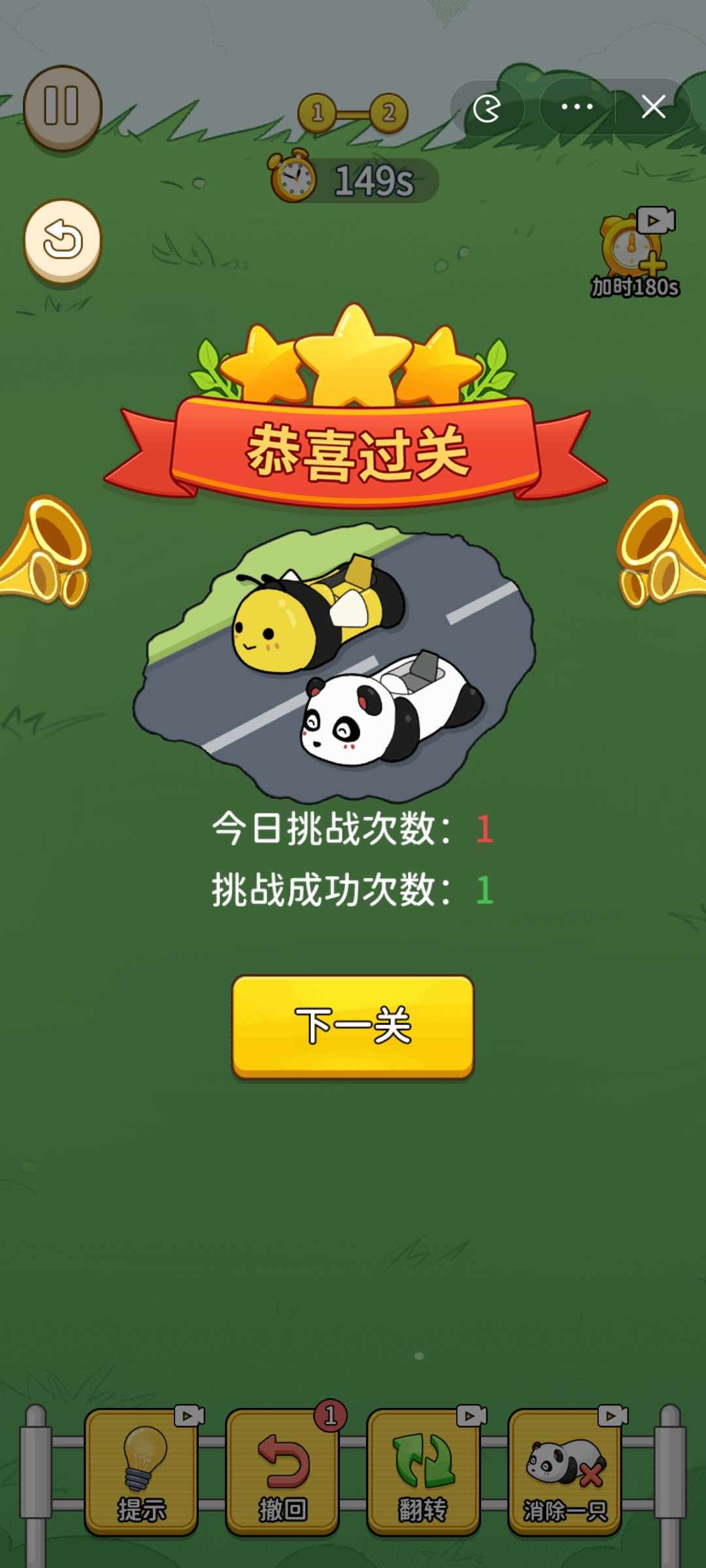Open the game circle icon in the capsule
706x1568 pixels.
487,108
